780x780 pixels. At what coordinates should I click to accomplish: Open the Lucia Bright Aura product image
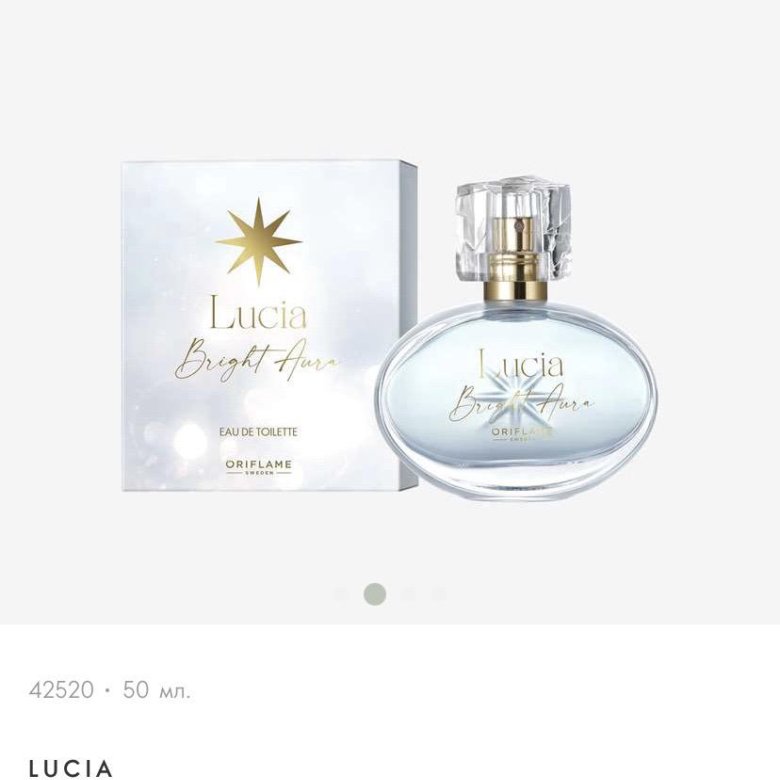point(390,330)
